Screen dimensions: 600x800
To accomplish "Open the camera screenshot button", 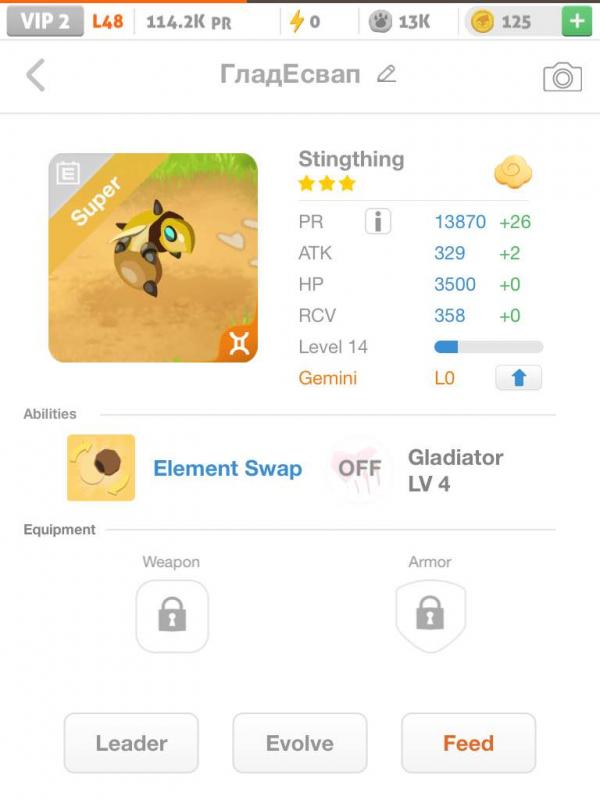I will coord(562,77).
